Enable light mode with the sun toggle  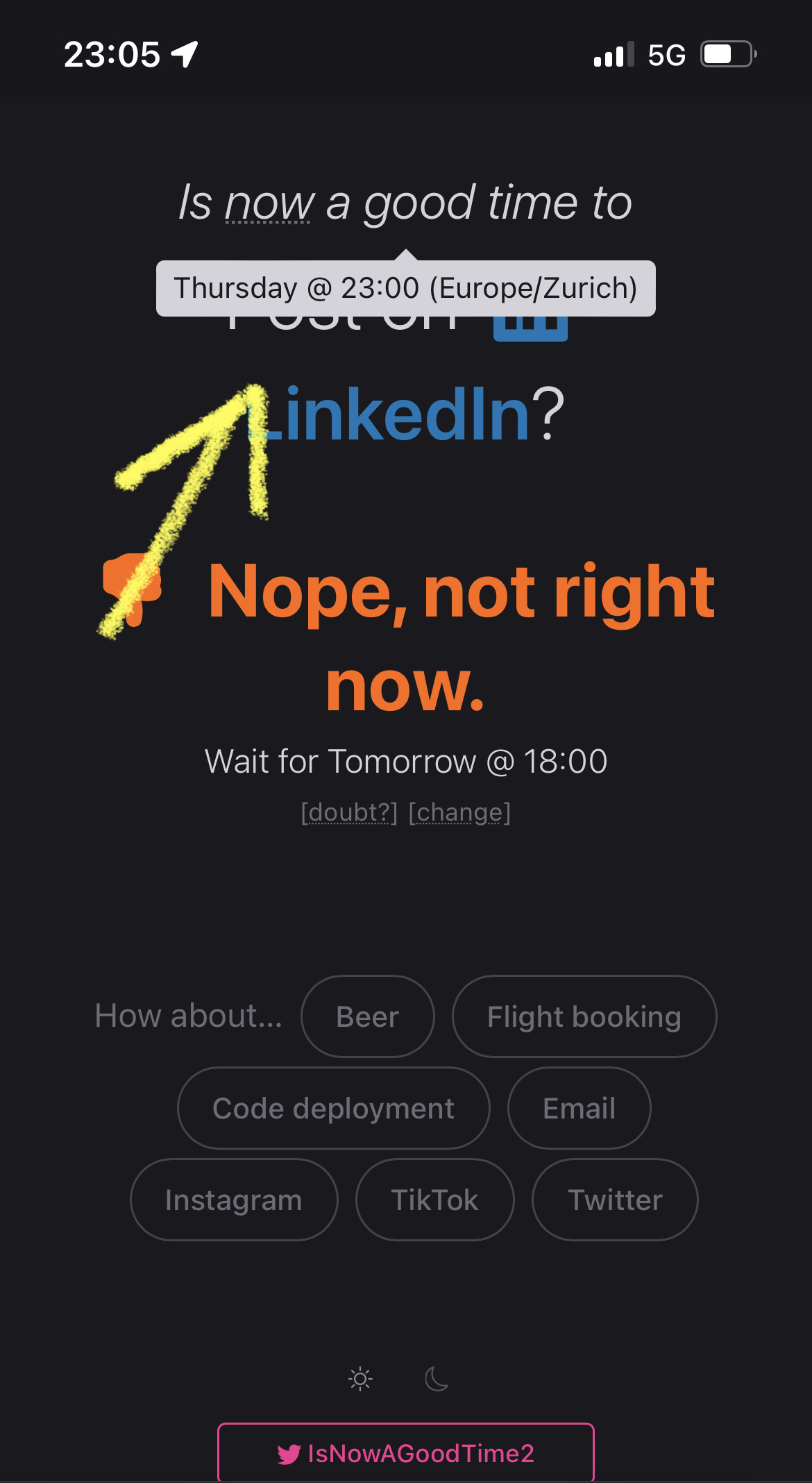pyautogui.click(x=361, y=1378)
